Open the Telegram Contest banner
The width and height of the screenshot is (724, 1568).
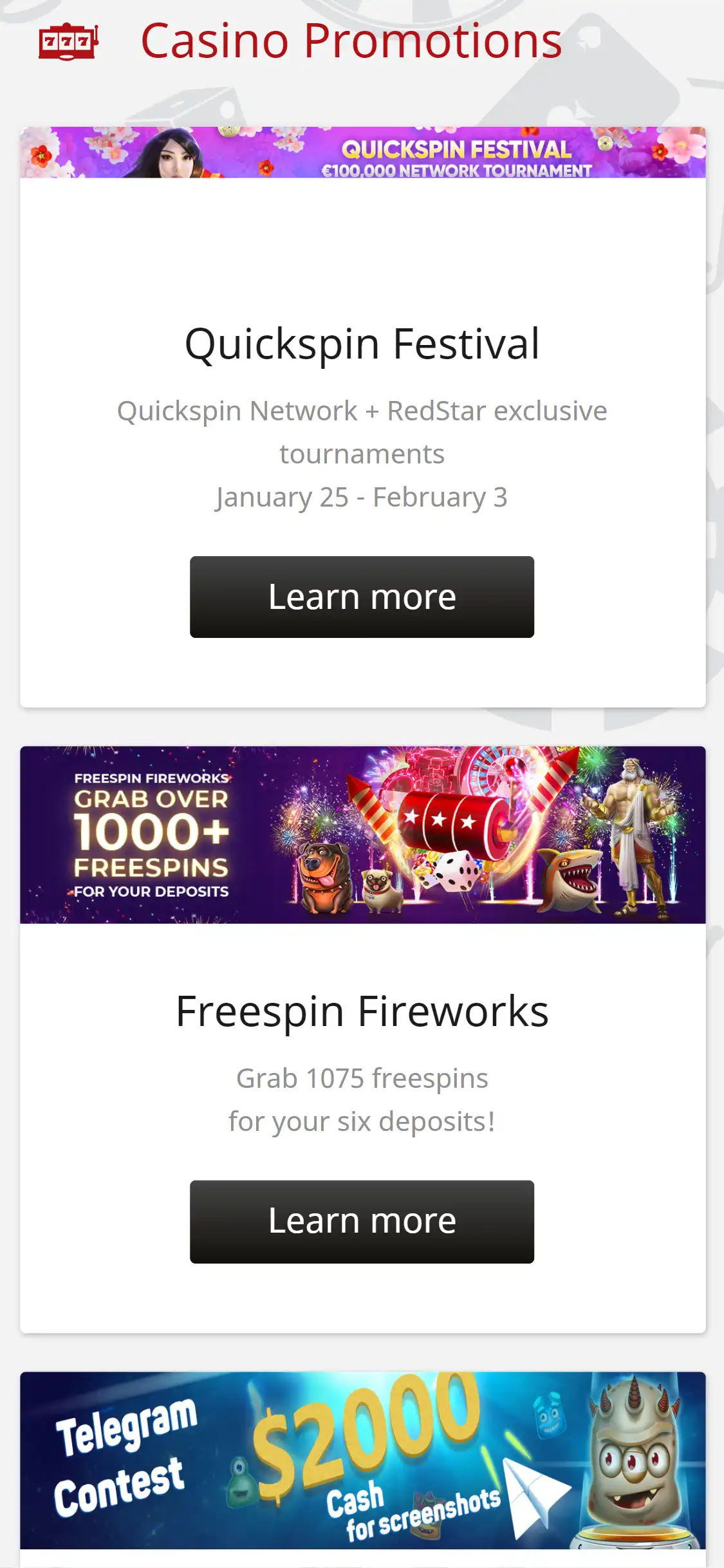(362, 1460)
